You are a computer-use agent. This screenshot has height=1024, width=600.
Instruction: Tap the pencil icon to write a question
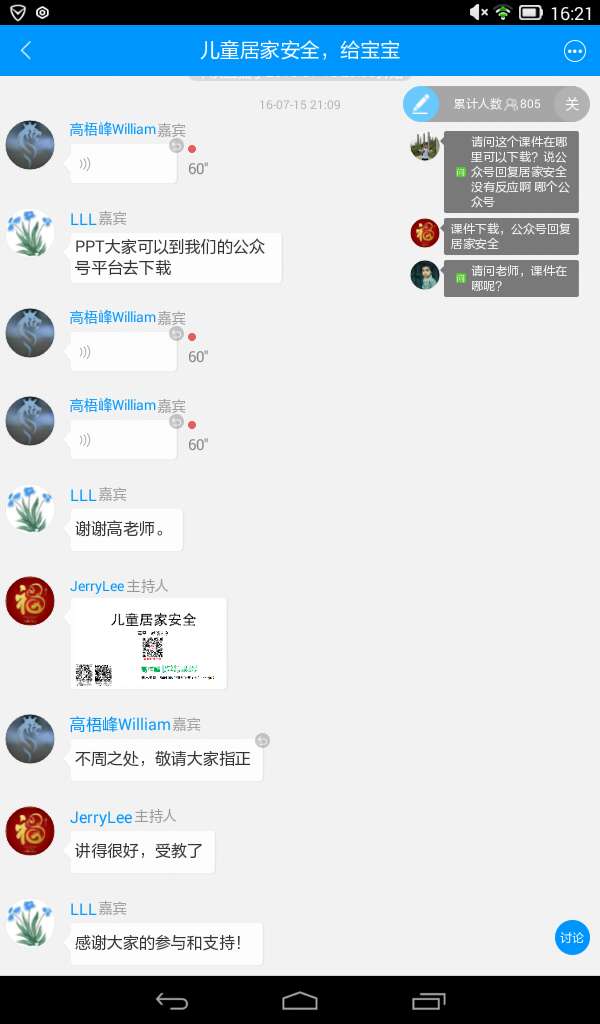pyautogui.click(x=421, y=104)
